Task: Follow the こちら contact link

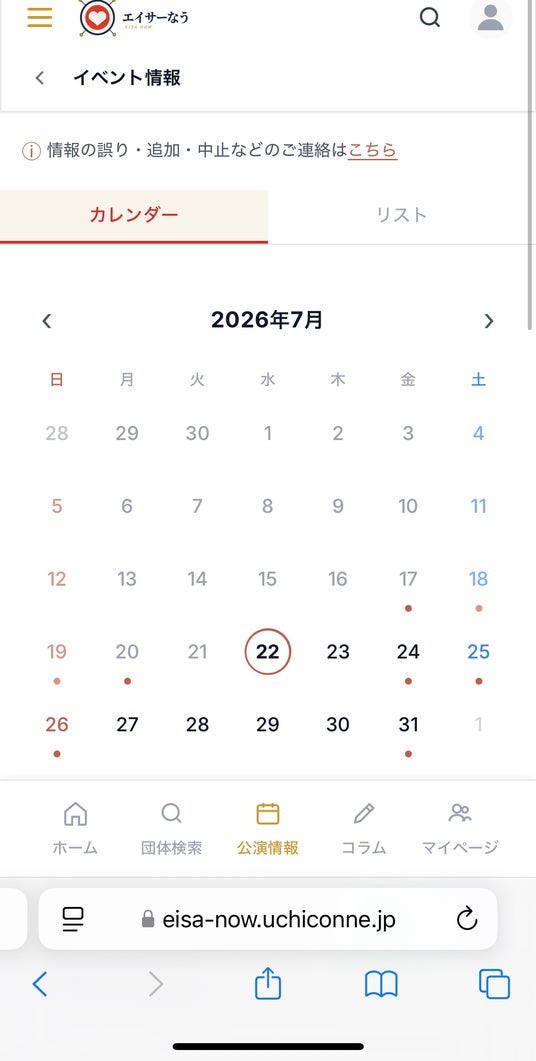Action: tap(373, 150)
